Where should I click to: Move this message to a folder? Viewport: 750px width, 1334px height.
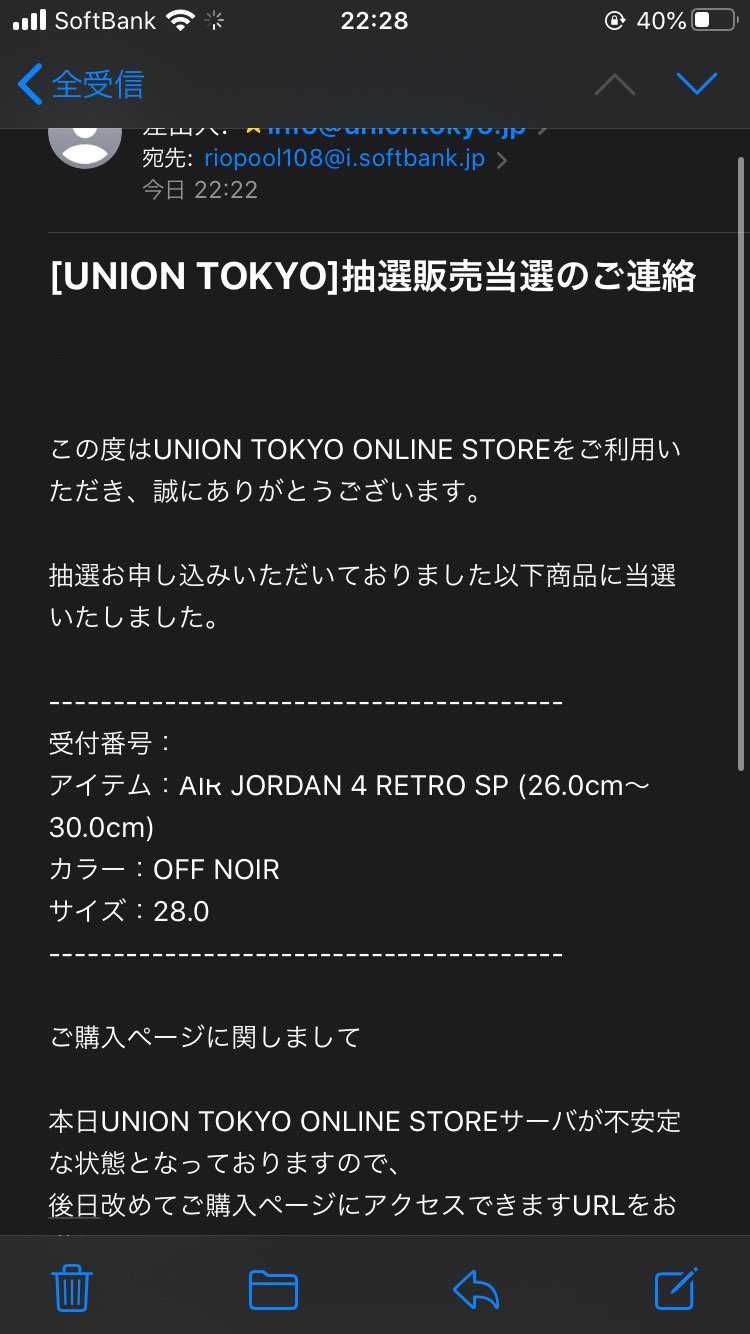(x=273, y=1288)
